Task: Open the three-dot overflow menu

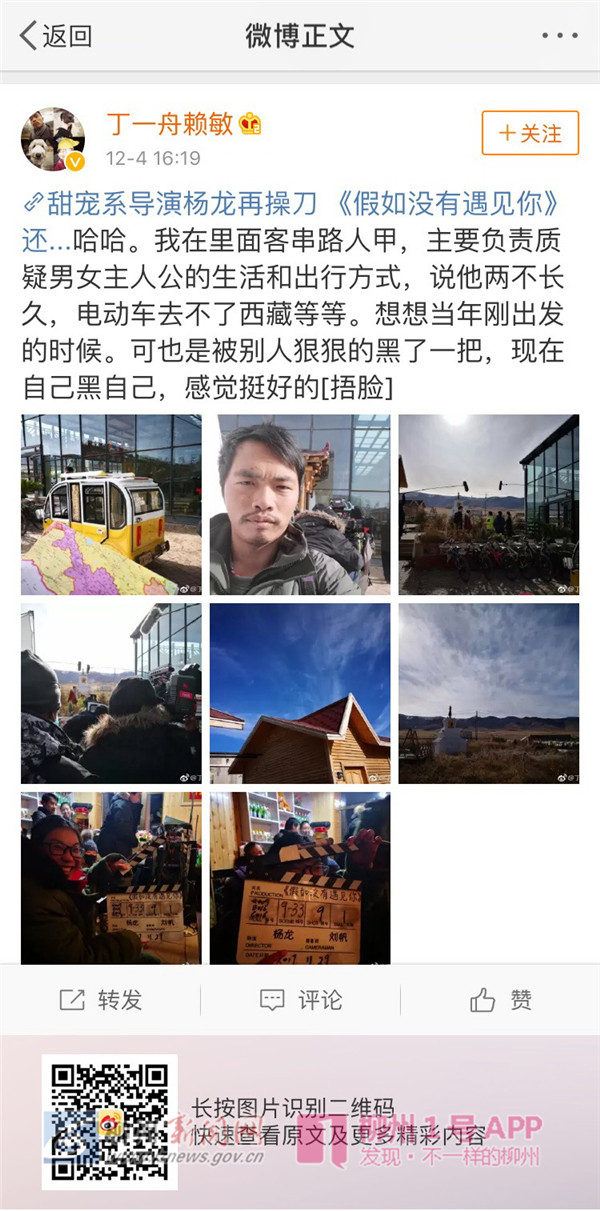Action: (559, 36)
